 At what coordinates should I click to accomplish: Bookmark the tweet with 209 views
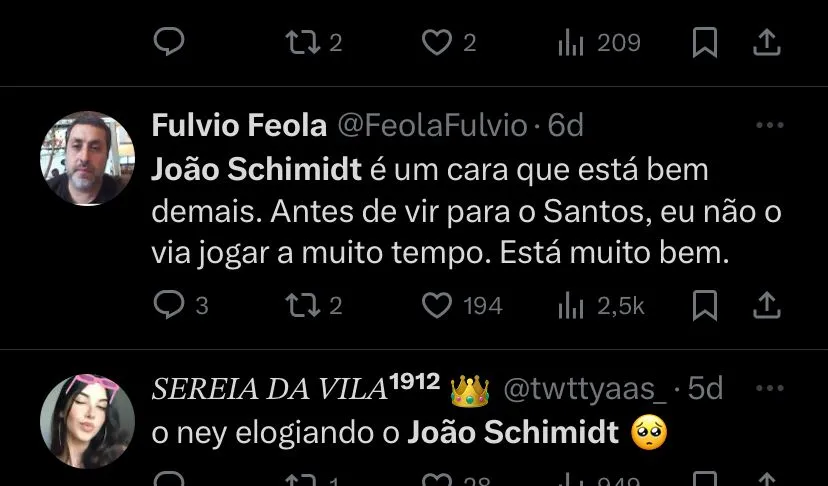[x=705, y=42]
